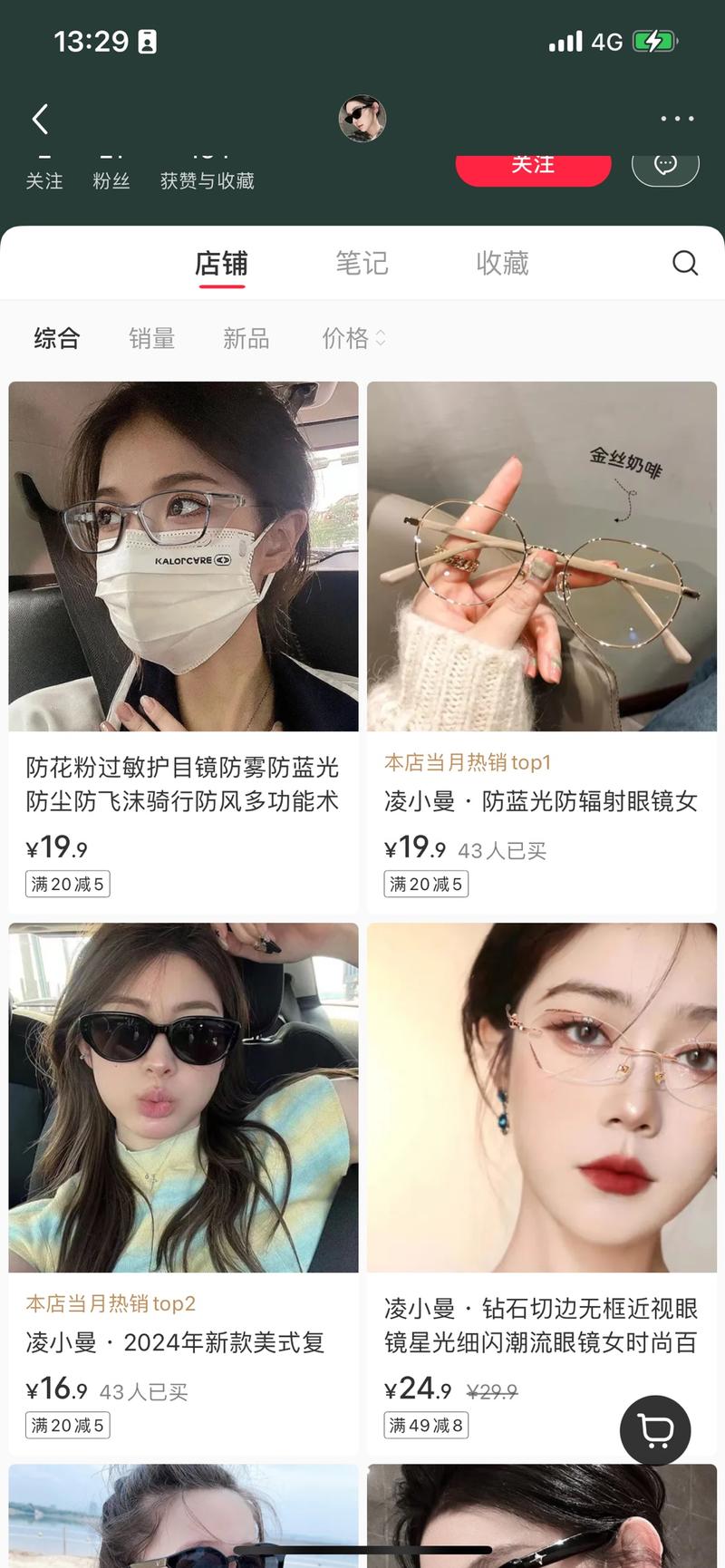
Task: Switch to the 笔记 tab
Action: (x=362, y=264)
